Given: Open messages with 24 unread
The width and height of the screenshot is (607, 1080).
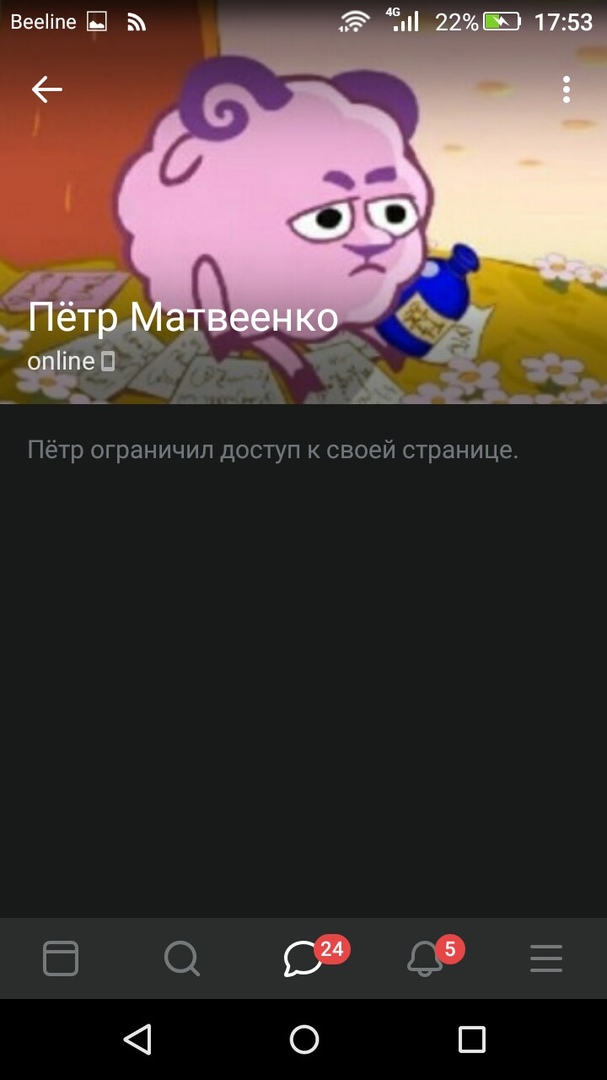Looking at the screenshot, I should coord(304,959).
